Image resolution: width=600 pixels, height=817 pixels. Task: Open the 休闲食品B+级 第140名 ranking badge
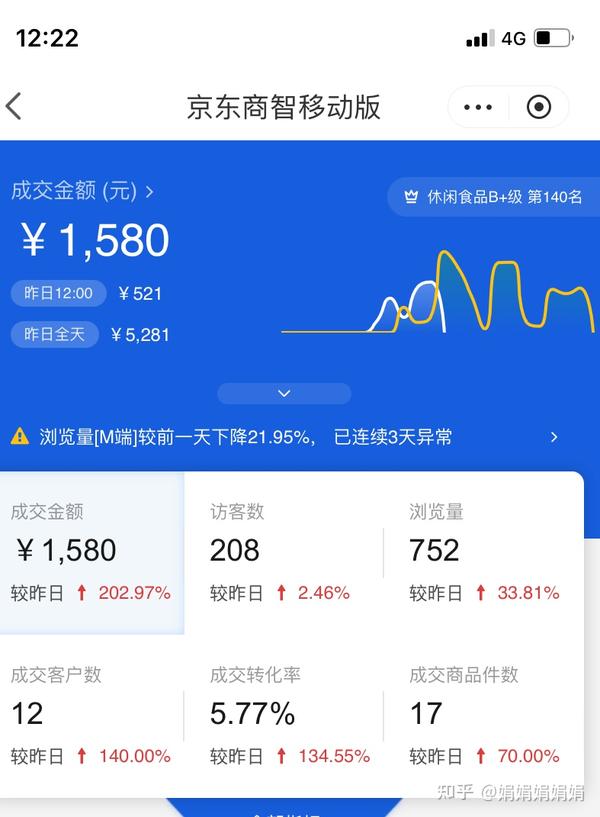click(492, 197)
